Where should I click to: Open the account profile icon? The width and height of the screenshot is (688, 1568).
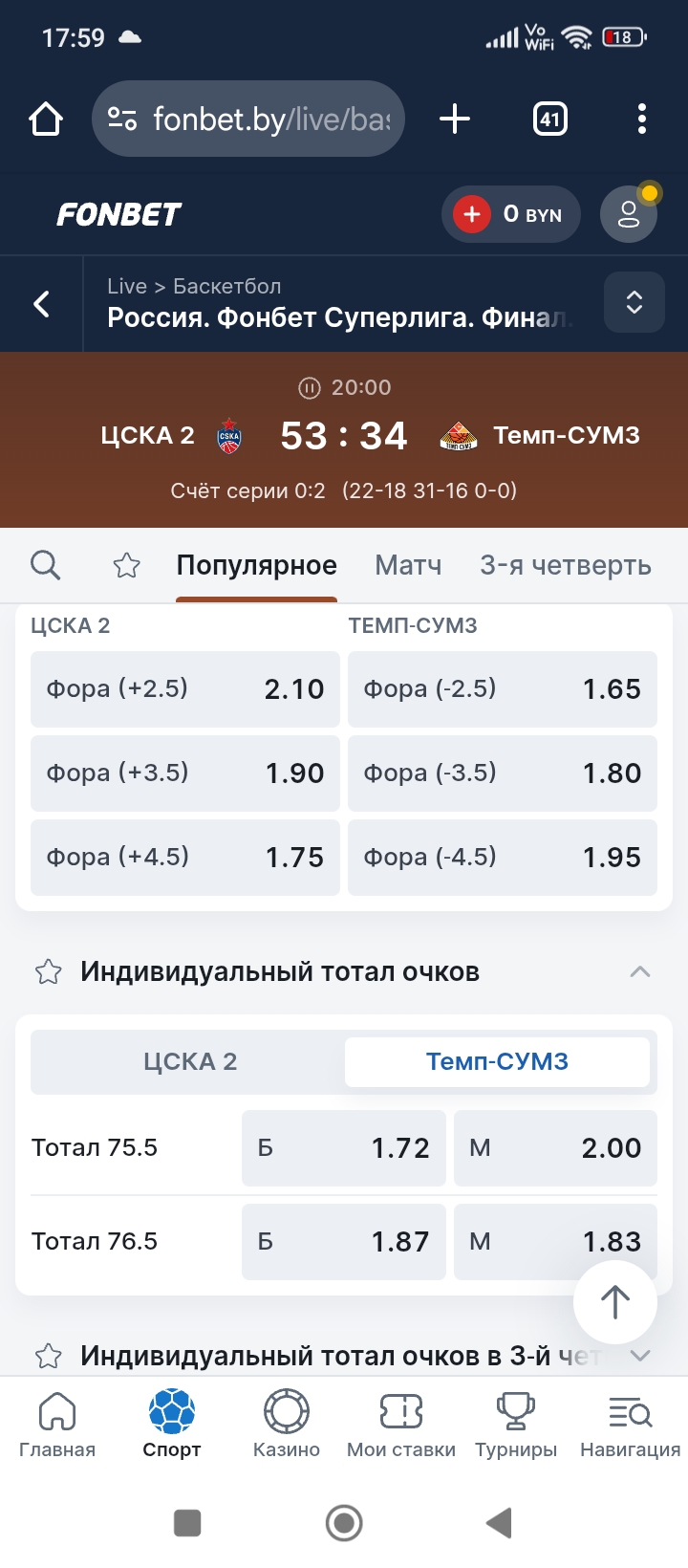coord(628,214)
